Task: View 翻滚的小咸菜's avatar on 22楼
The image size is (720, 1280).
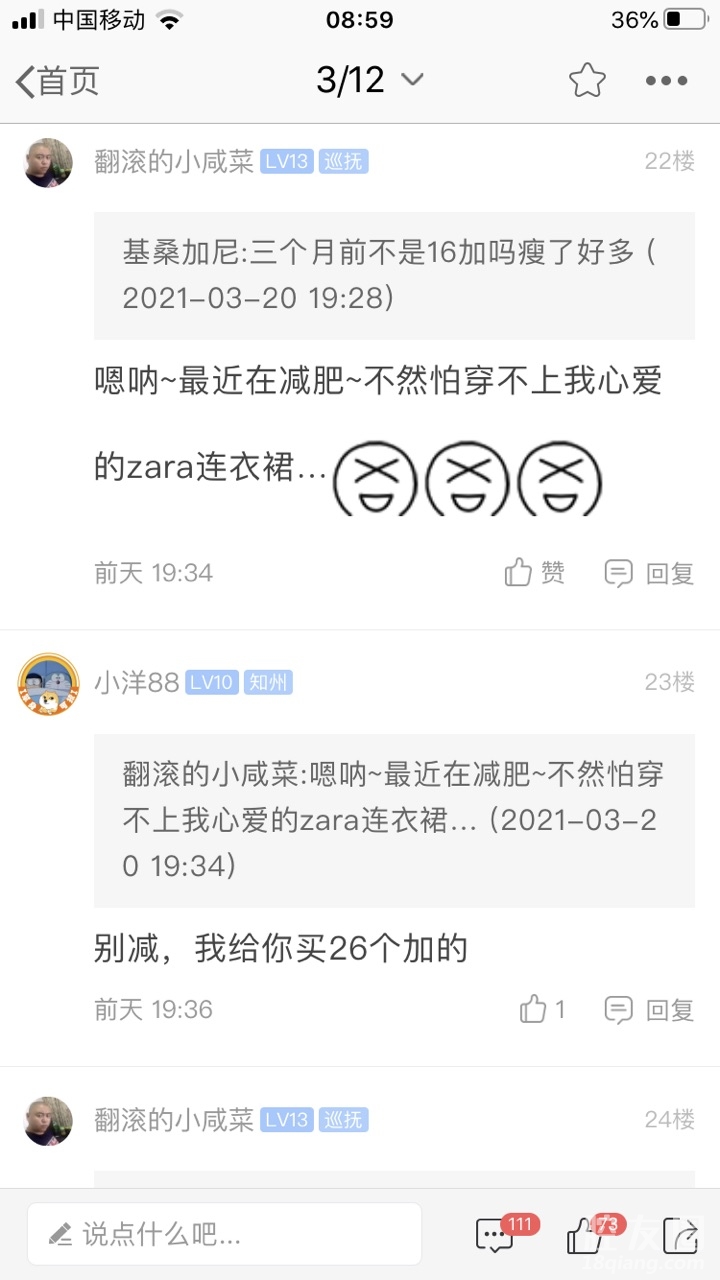Action: (x=48, y=163)
